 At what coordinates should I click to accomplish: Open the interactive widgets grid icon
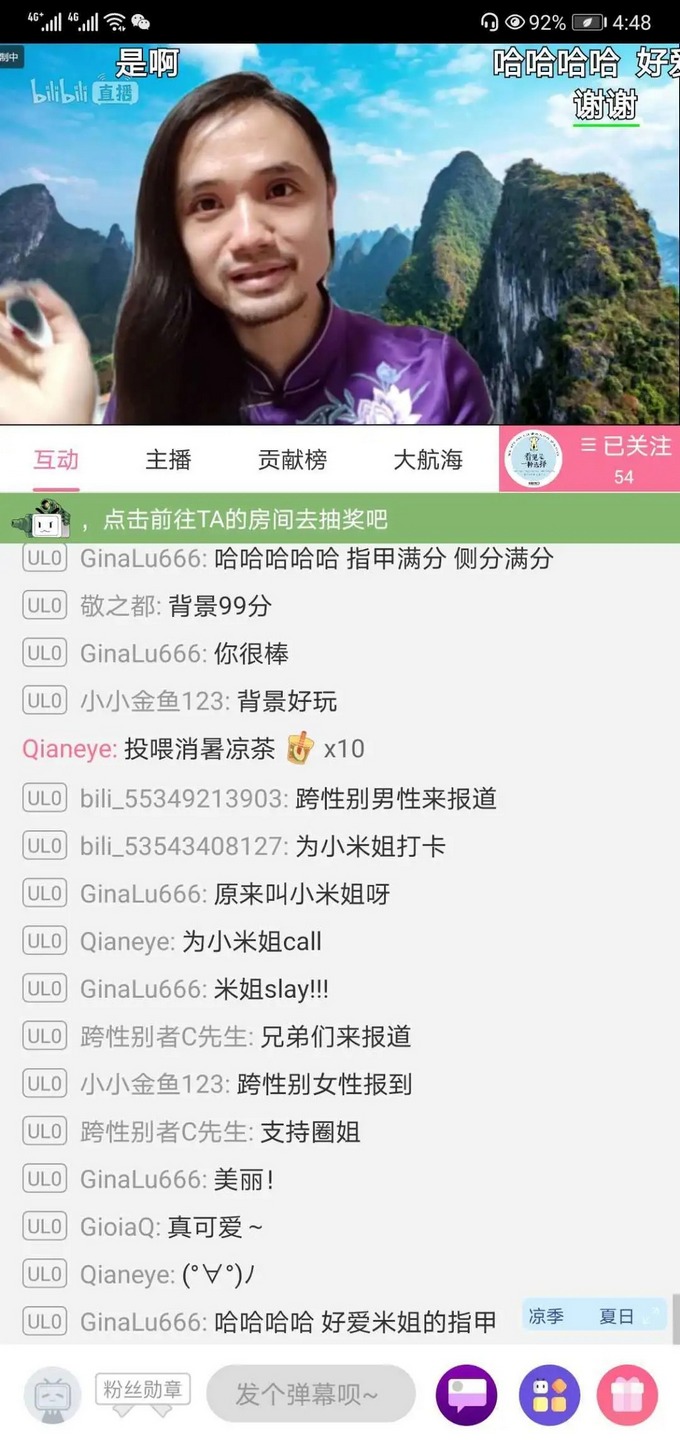click(x=549, y=1394)
